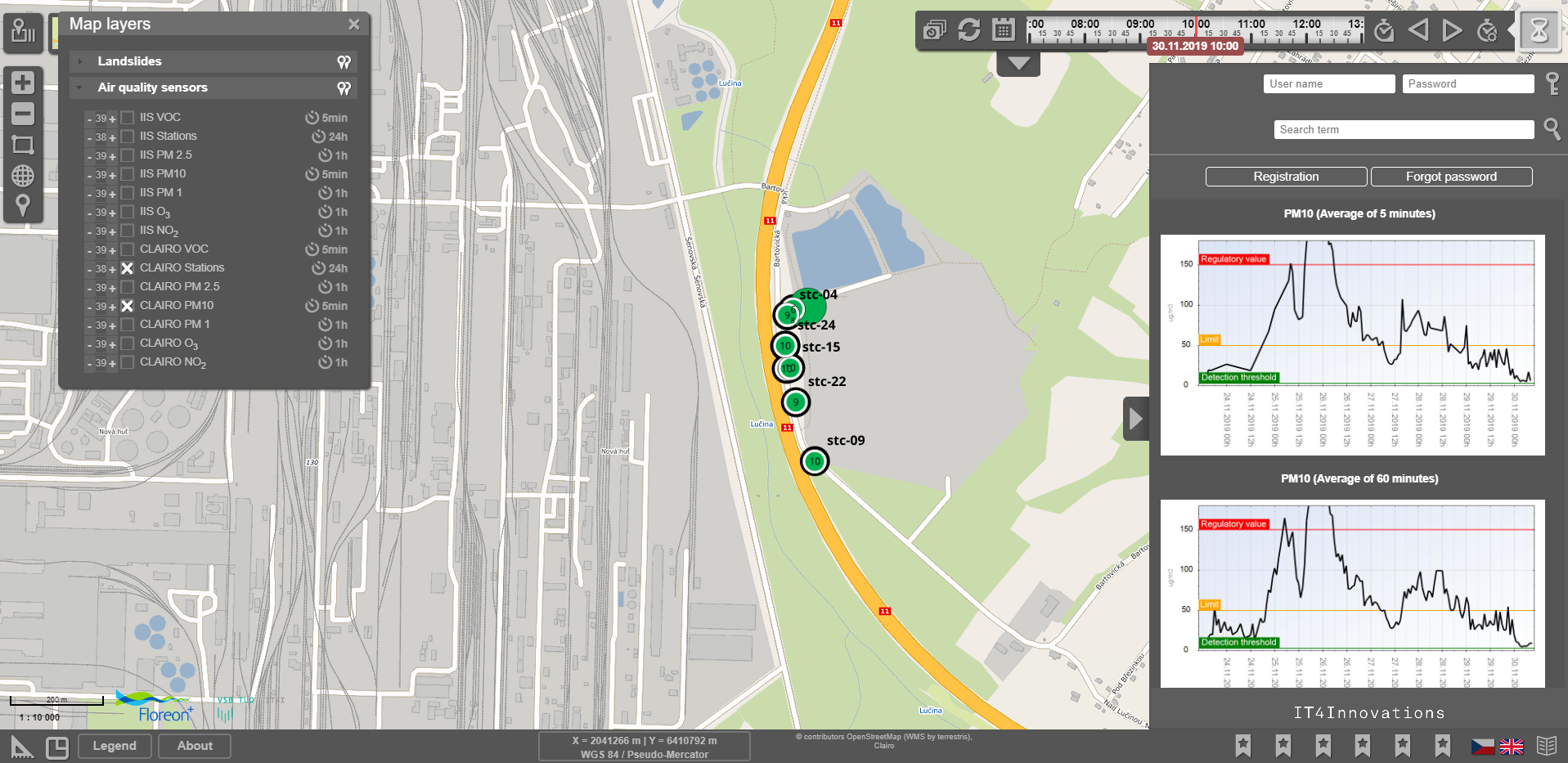Tap the User name field
Screen dimensions: 1568x763
(1328, 83)
